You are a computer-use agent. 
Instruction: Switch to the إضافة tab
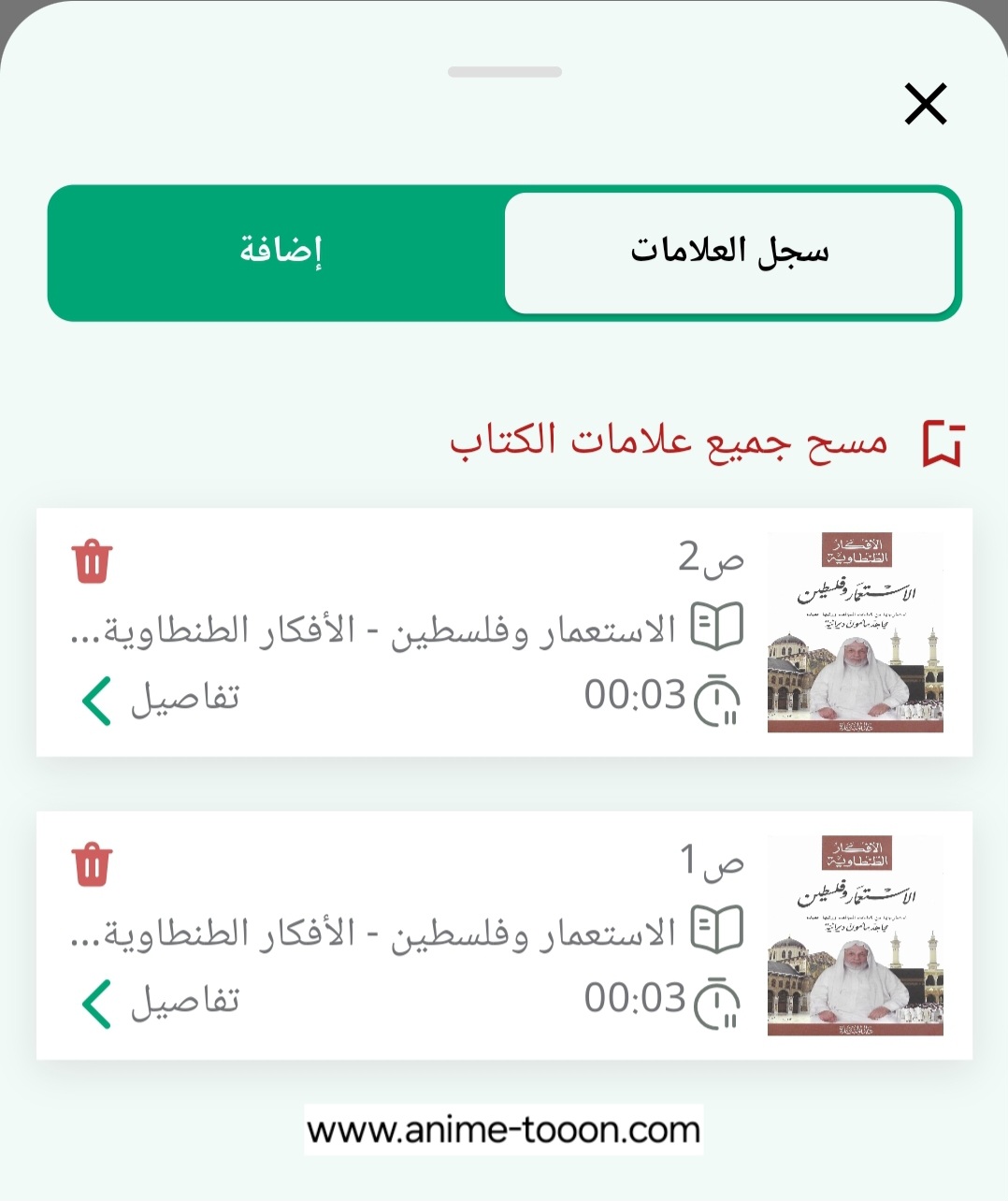click(281, 253)
